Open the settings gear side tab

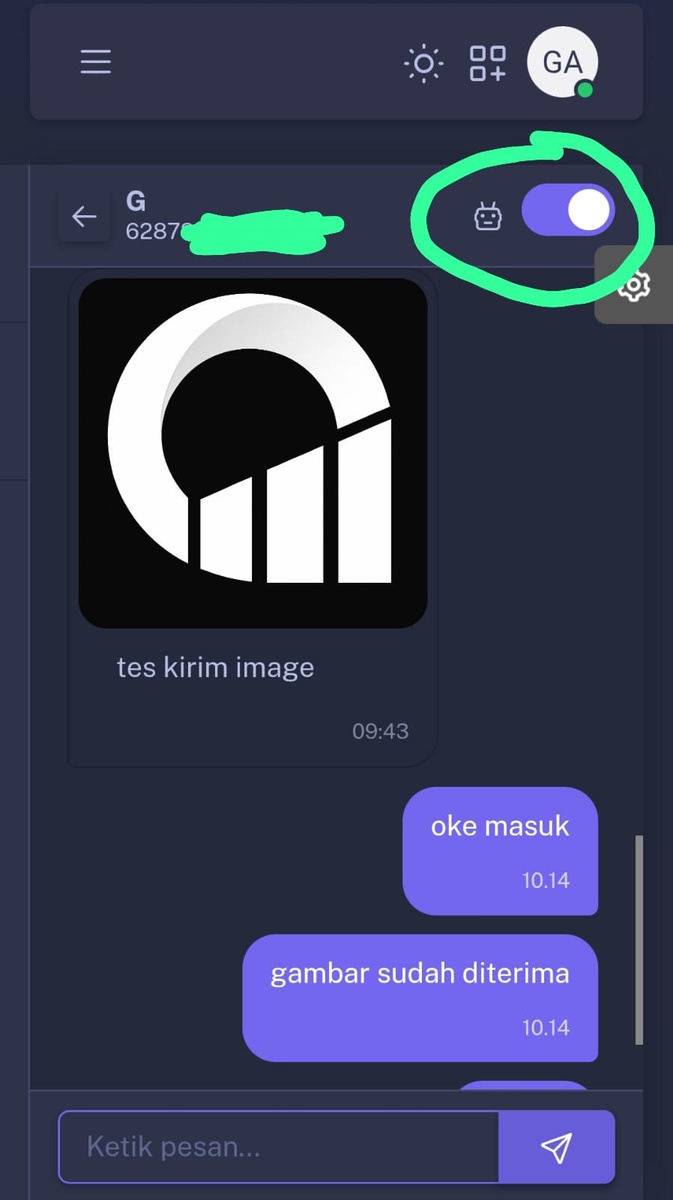[x=633, y=285]
